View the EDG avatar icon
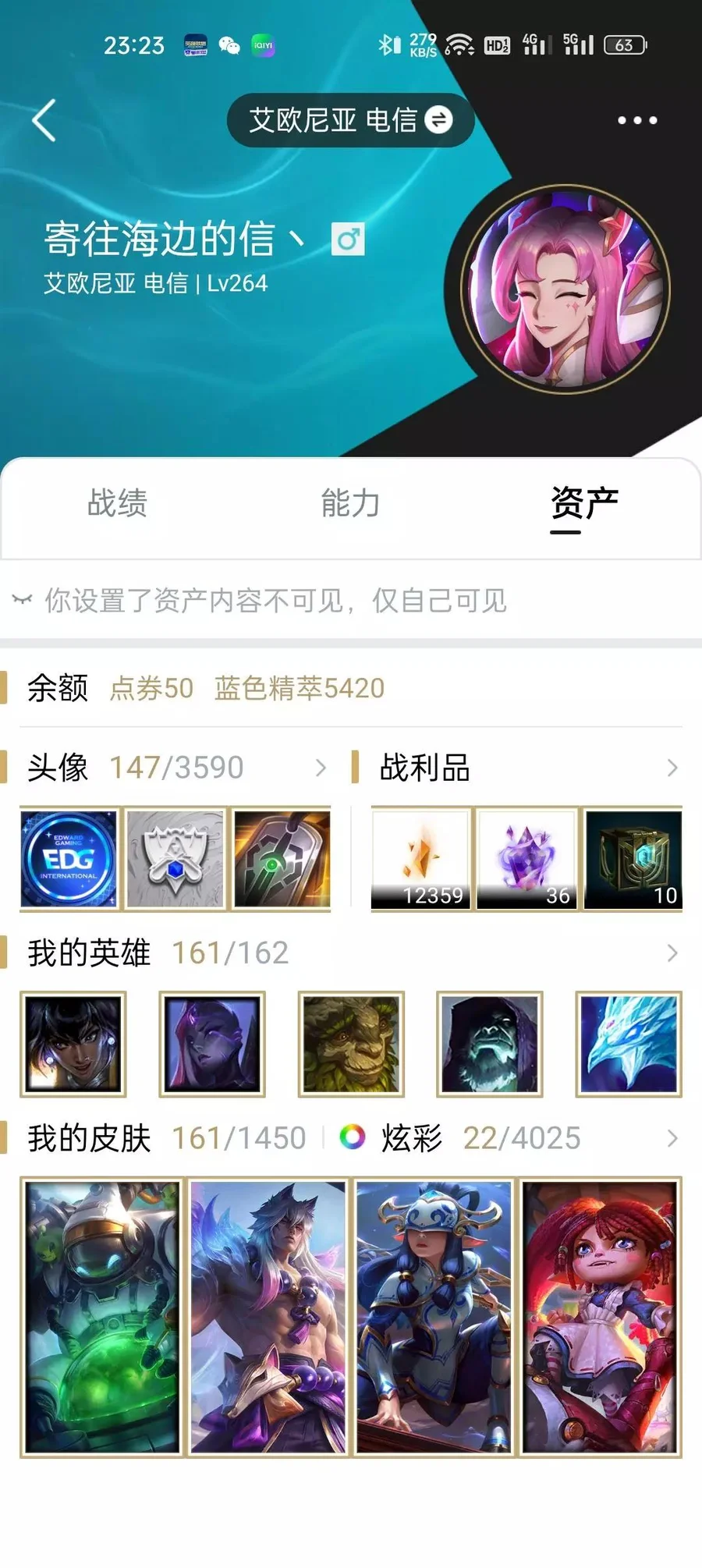This screenshot has width=702, height=1568. (69, 859)
